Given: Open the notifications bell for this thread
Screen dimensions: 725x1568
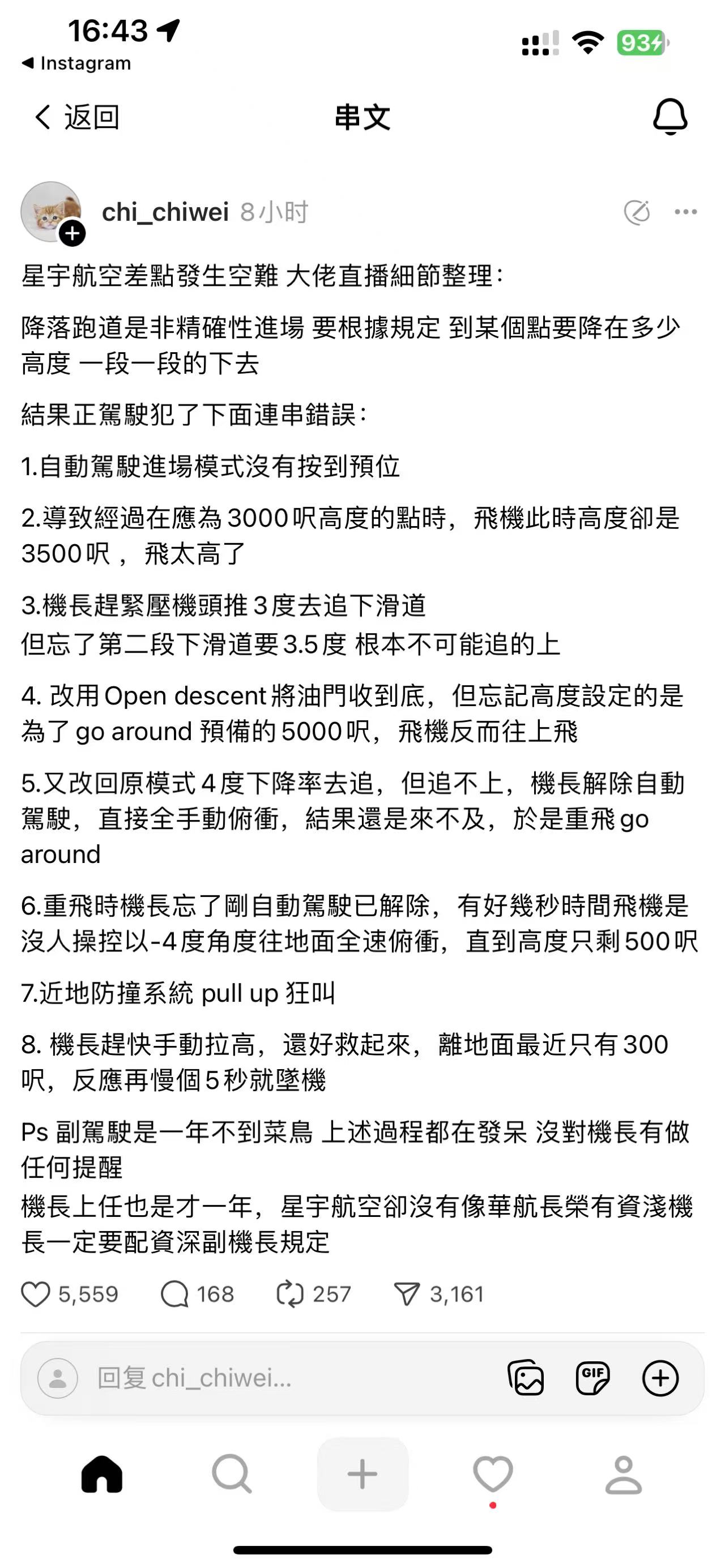Looking at the screenshot, I should click(x=669, y=116).
